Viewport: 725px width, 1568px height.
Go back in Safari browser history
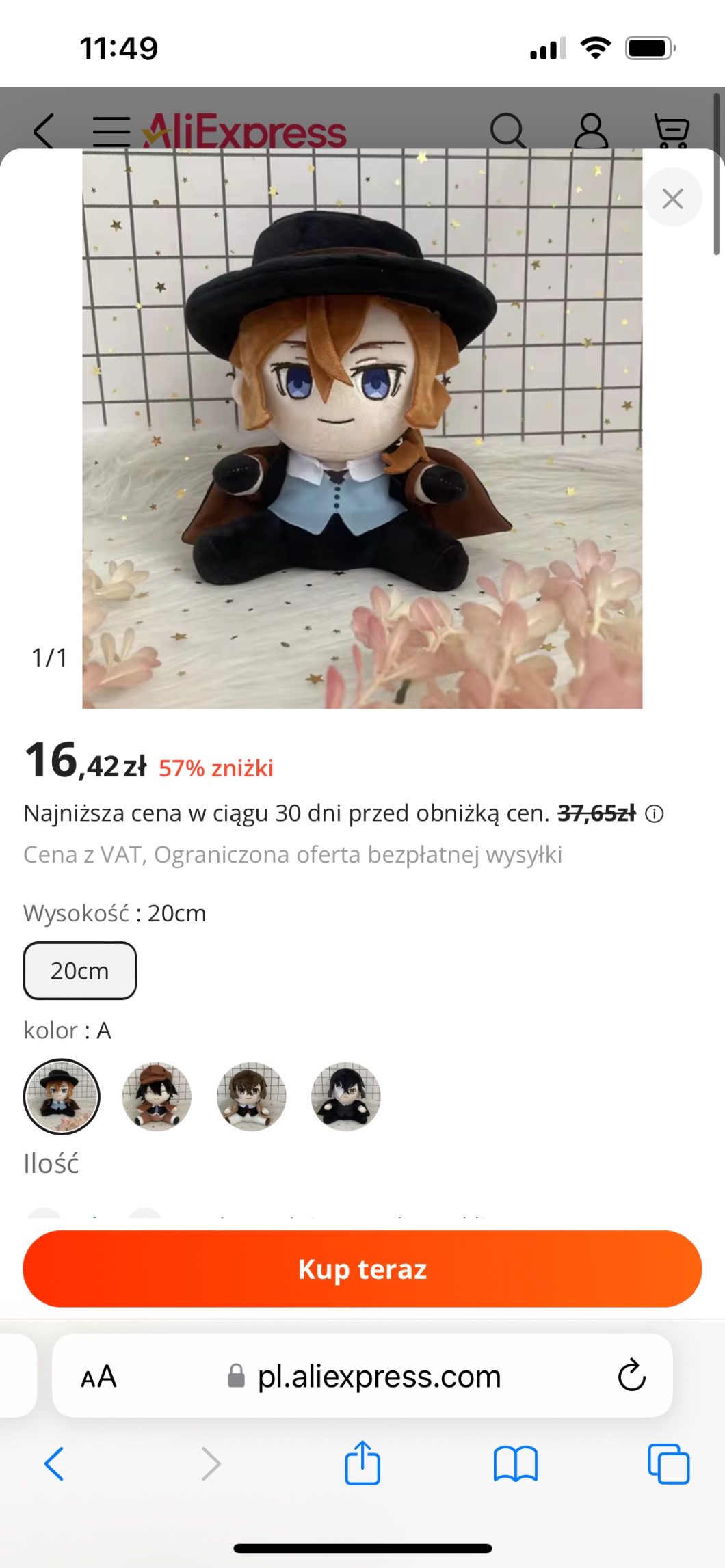pyautogui.click(x=54, y=1464)
